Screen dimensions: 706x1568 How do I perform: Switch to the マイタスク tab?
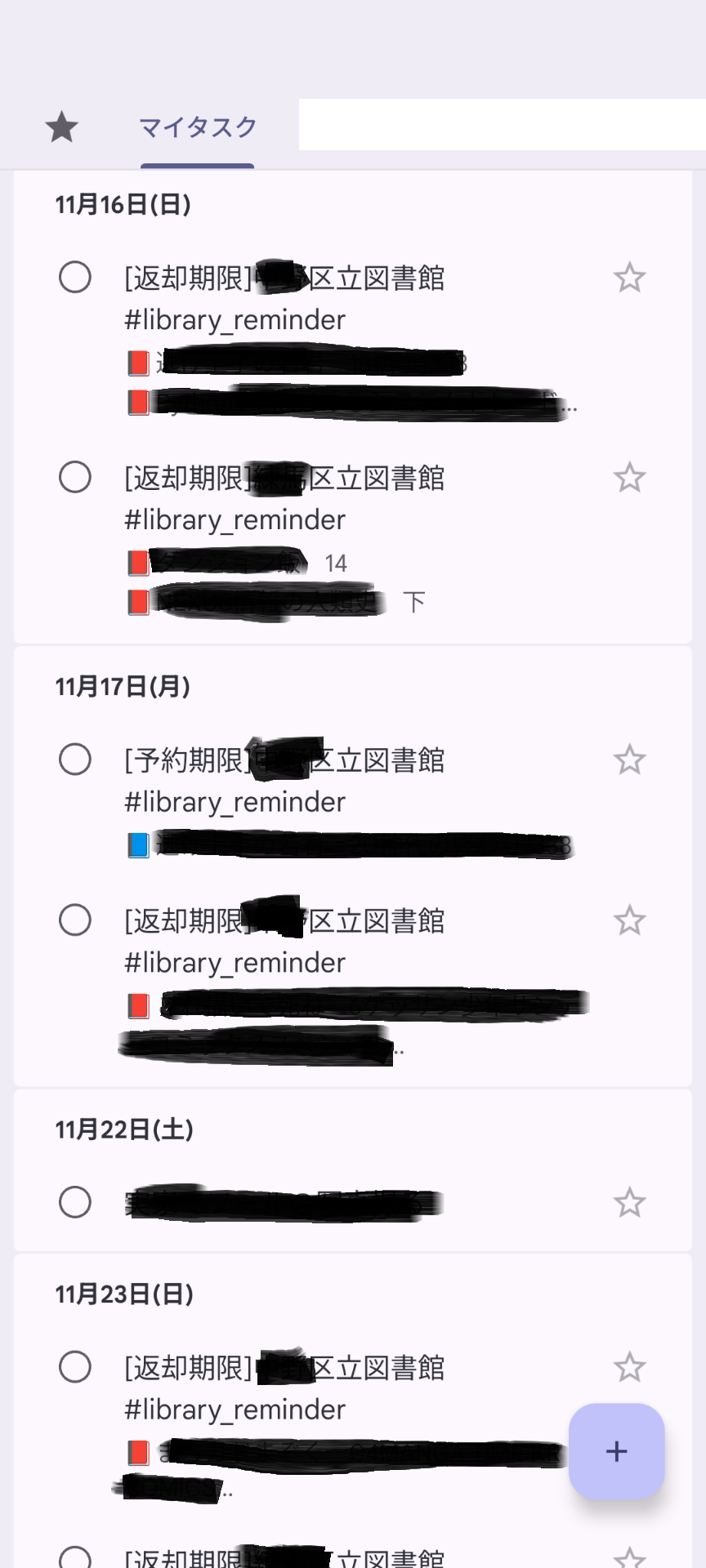pyautogui.click(x=197, y=127)
